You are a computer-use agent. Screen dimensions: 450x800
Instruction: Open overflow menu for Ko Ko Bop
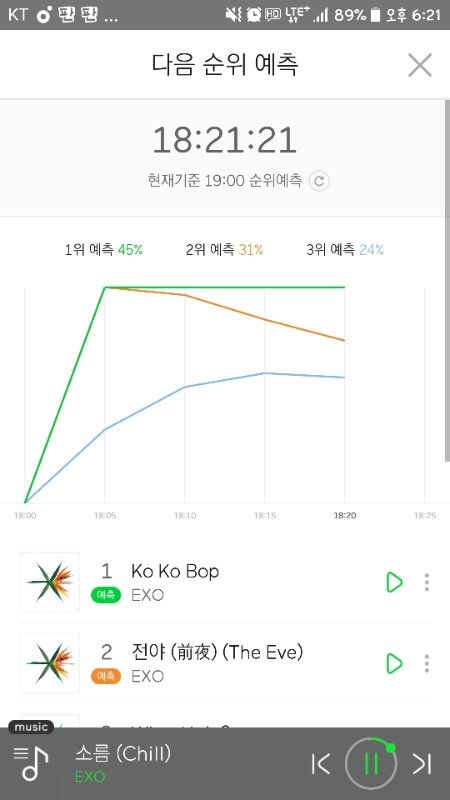click(427, 582)
